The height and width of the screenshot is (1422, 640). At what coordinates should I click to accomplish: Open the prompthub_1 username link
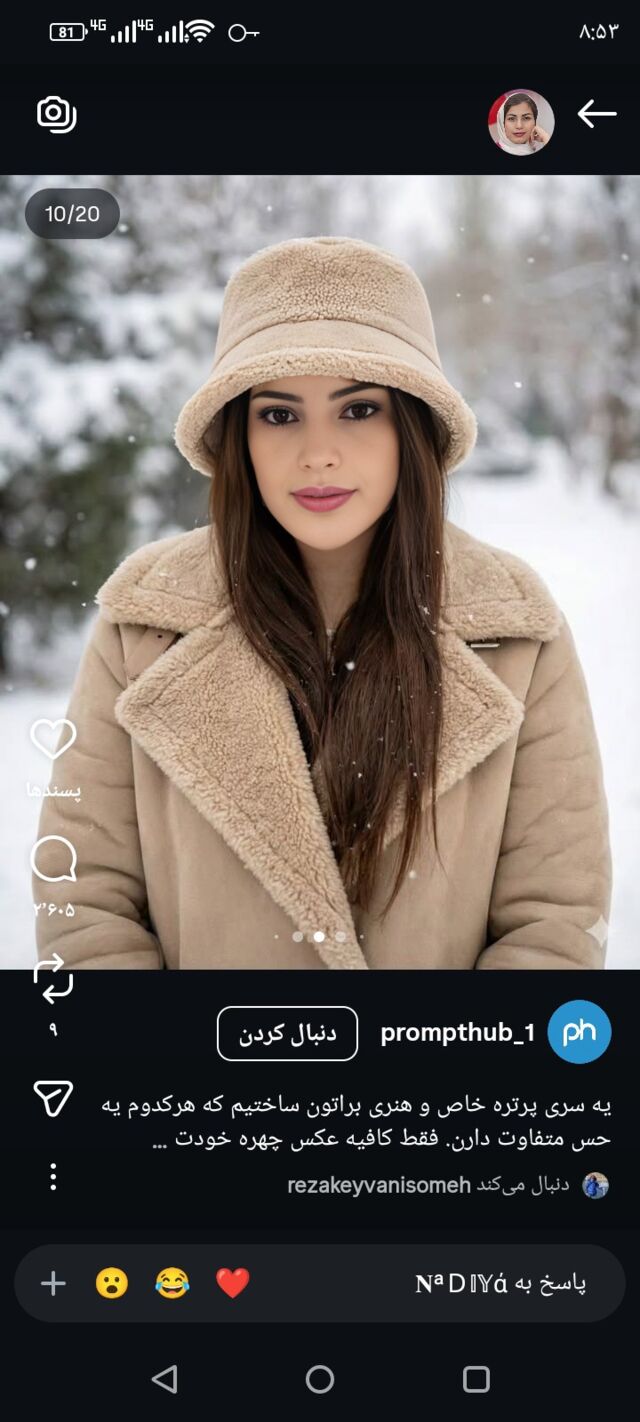[x=458, y=1033]
